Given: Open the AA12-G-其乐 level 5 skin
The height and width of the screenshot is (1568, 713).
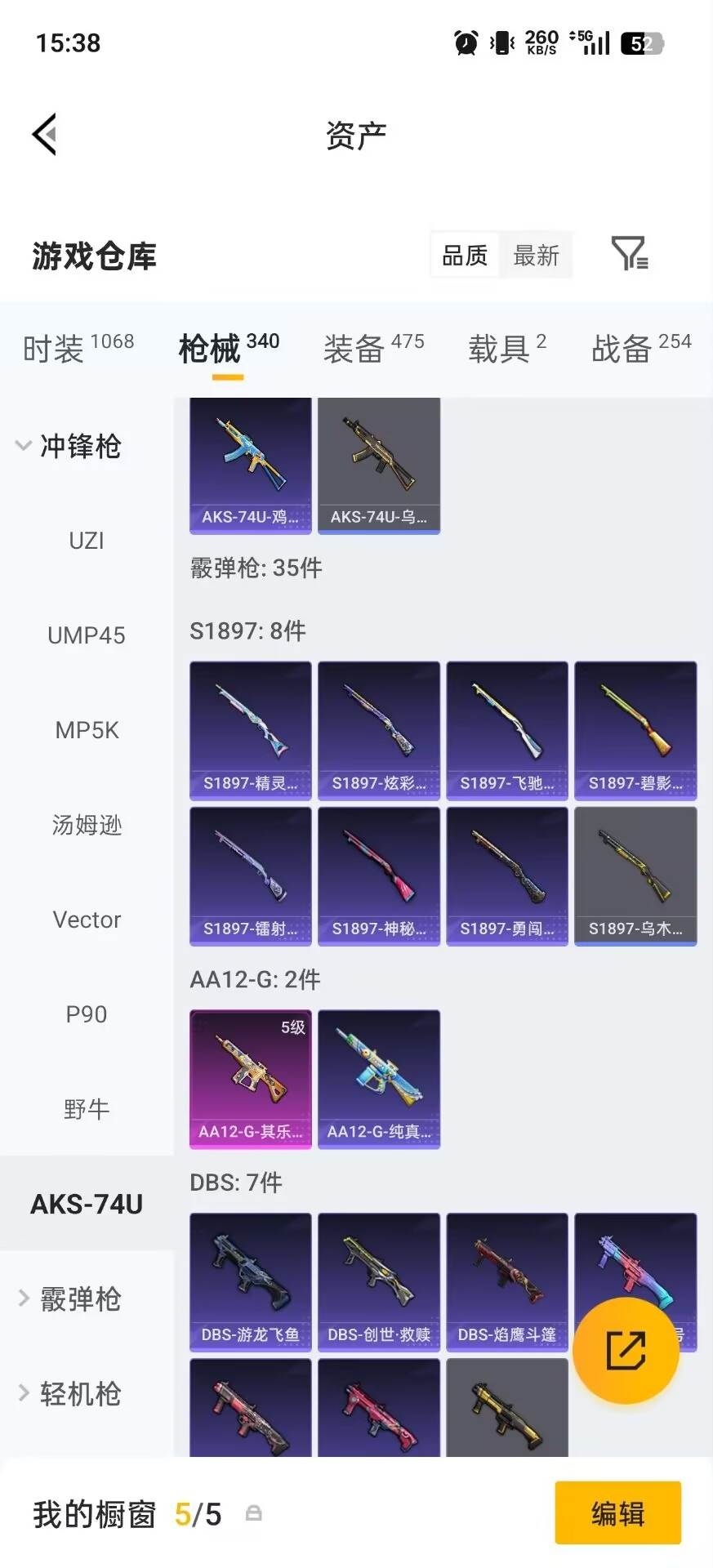Looking at the screenshot, I should coord(251,1079).
